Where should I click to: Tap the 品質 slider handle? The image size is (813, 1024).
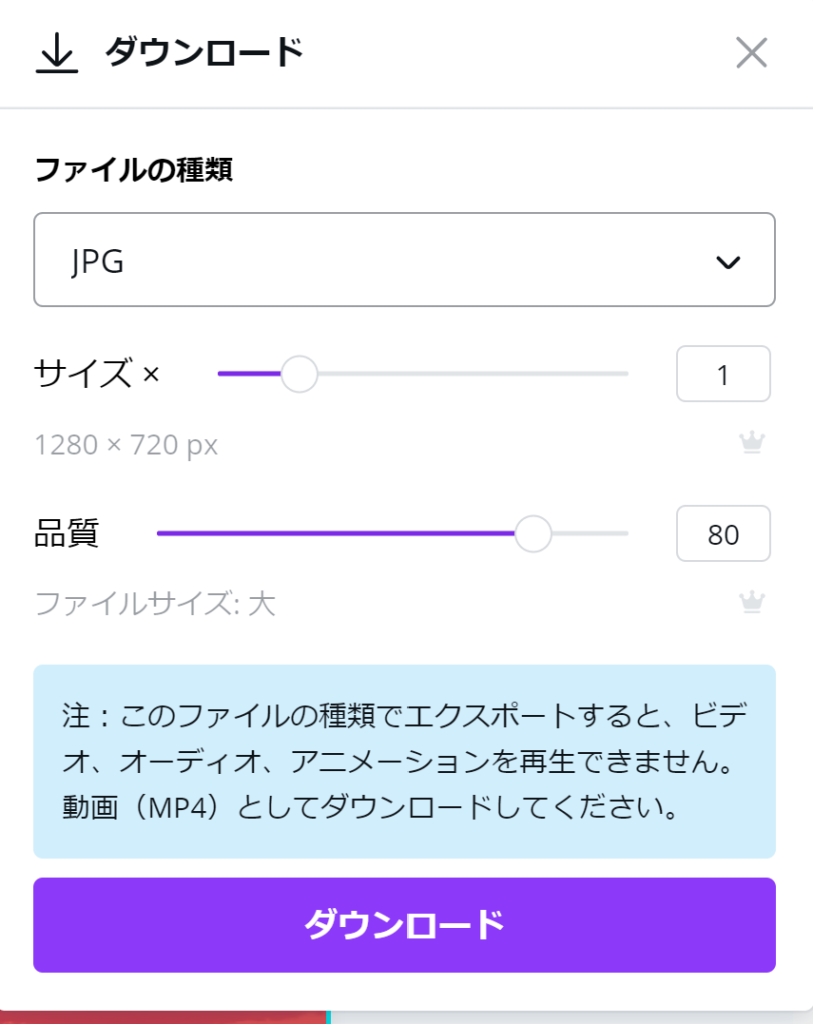point(533,534)
